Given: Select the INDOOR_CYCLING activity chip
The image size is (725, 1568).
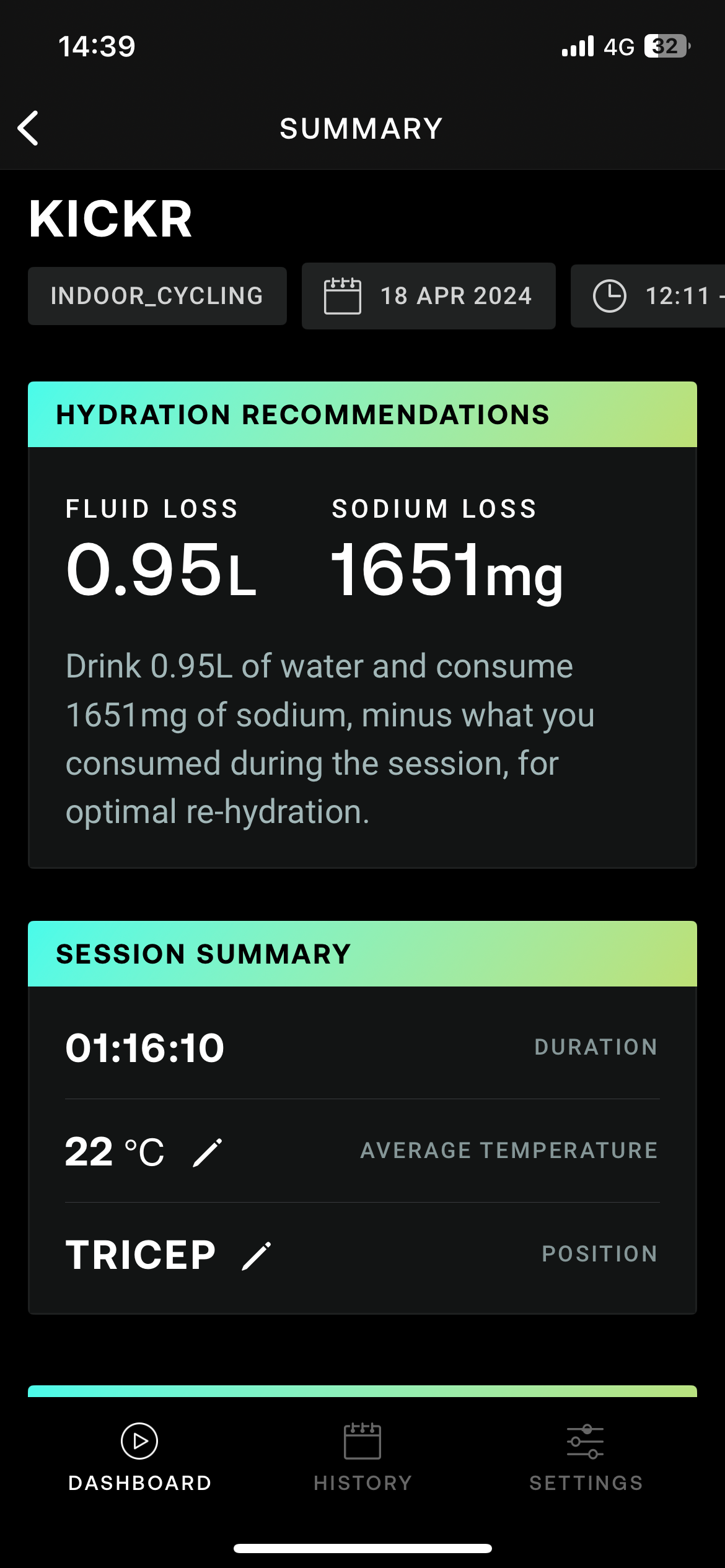Looking at the screenshot, I should 157,296.
